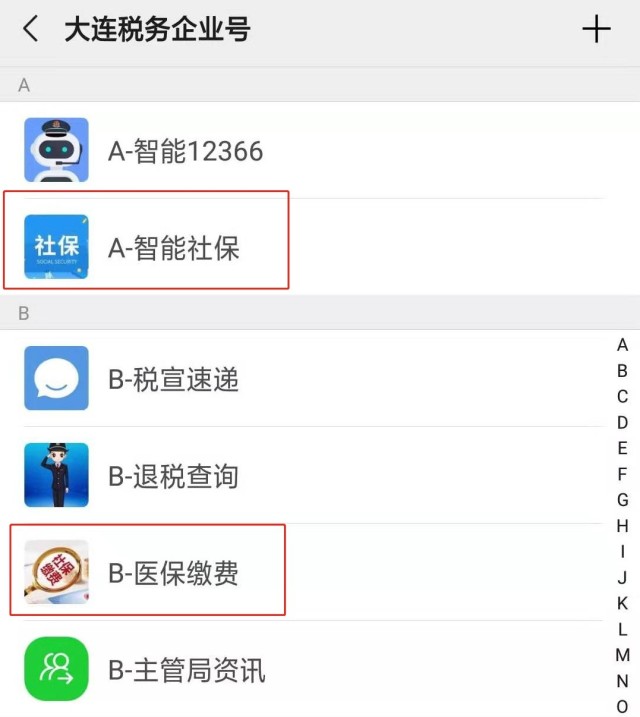Go back from 大连税务企业号
The height and width of the screenshot is (717, 640).
point(31,30)
